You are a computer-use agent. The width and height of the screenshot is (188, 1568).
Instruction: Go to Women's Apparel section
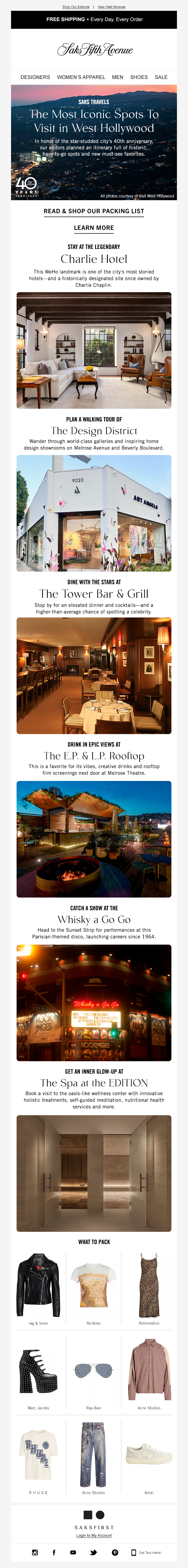point(81,77)
